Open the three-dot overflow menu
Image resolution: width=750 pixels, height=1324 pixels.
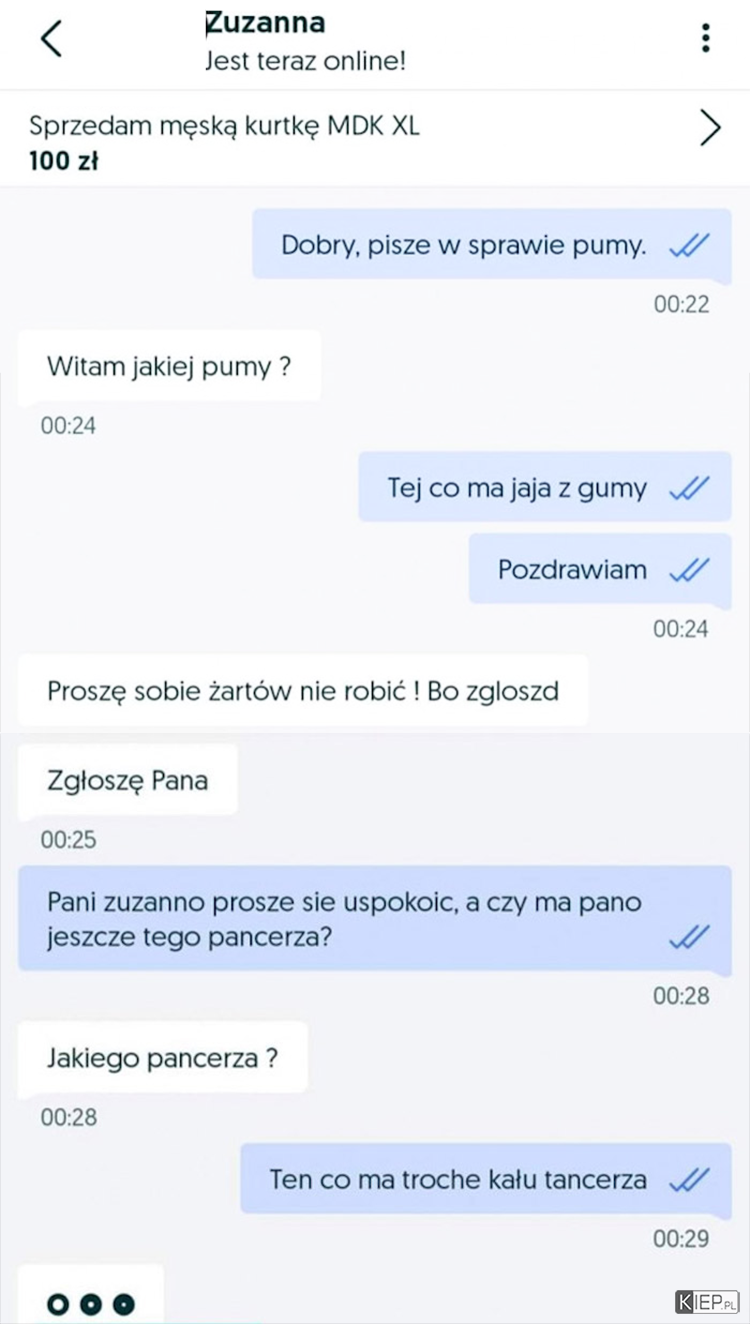pyautogui.click(x=706, y=38)
